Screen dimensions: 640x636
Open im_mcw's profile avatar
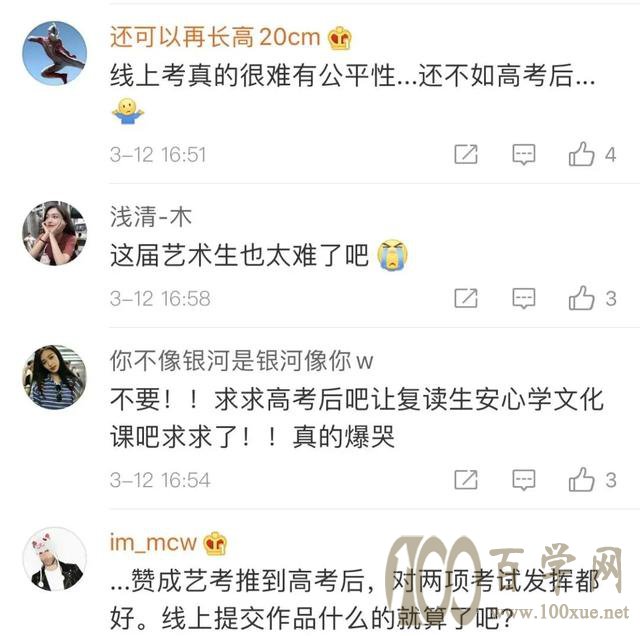tap(54, 559)
